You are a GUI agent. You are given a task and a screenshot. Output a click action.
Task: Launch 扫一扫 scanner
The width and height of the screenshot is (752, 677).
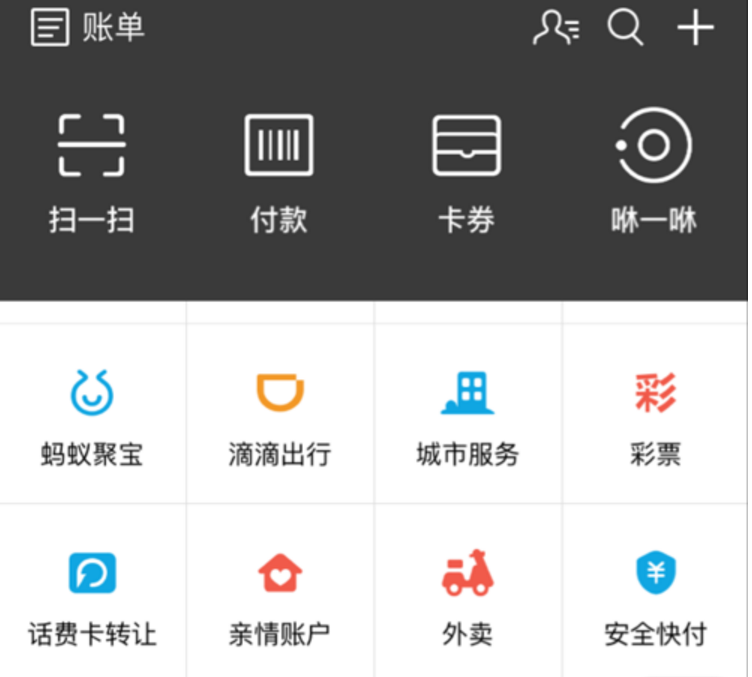point(92,170)
